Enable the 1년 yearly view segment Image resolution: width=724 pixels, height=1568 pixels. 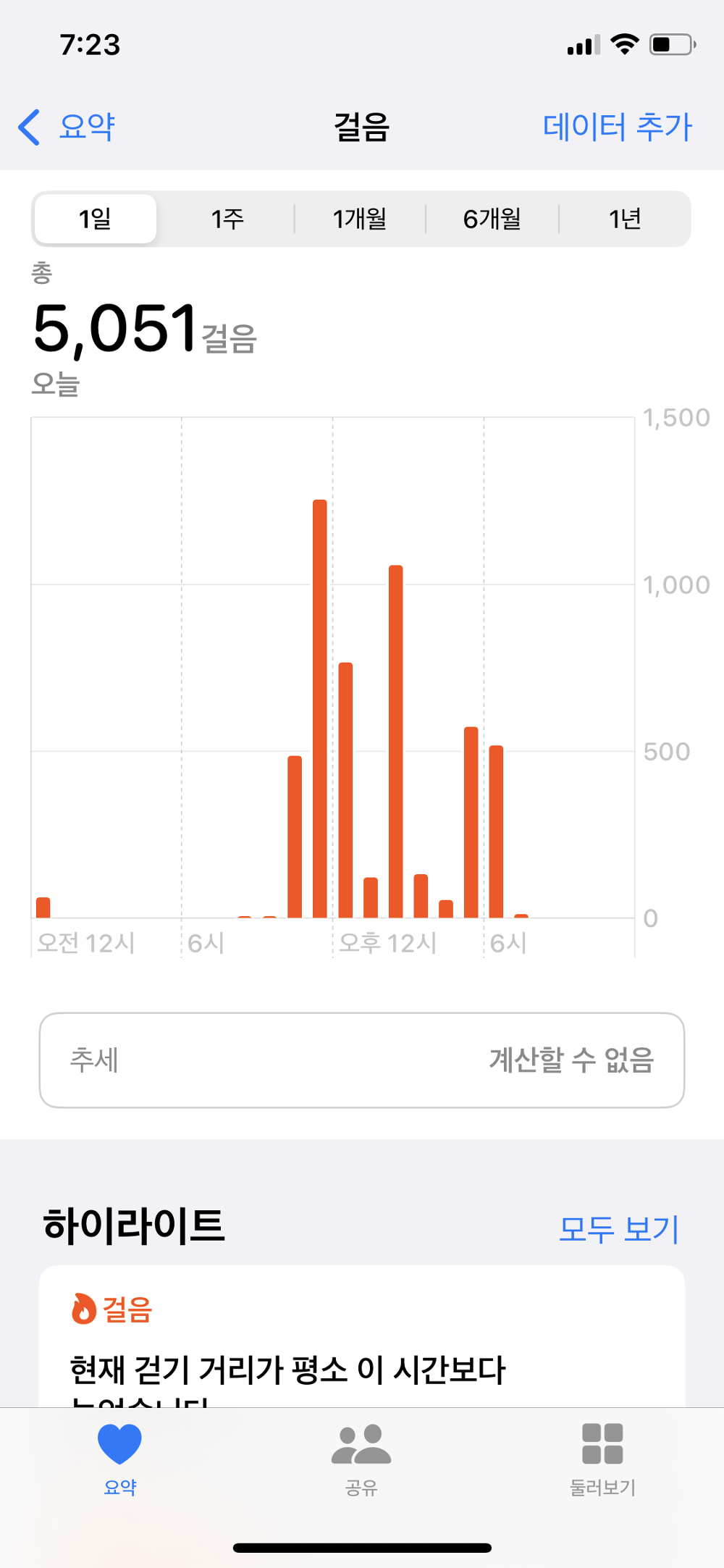pyautogui.click(x=623, y=218)
